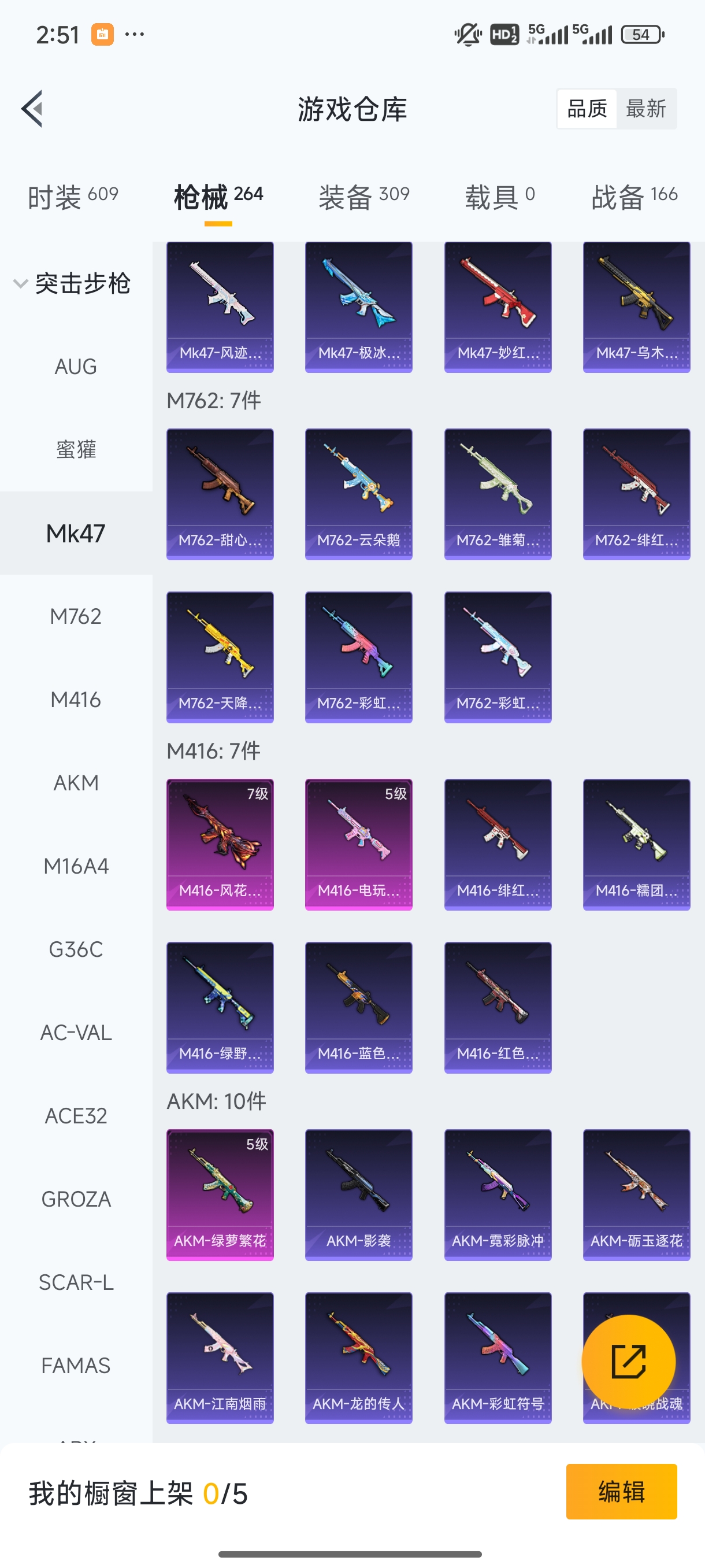This screenshot has width=705, height=1568.
Task: Select GROZA in the sidebar list
Action: (x=76, y=1199)
